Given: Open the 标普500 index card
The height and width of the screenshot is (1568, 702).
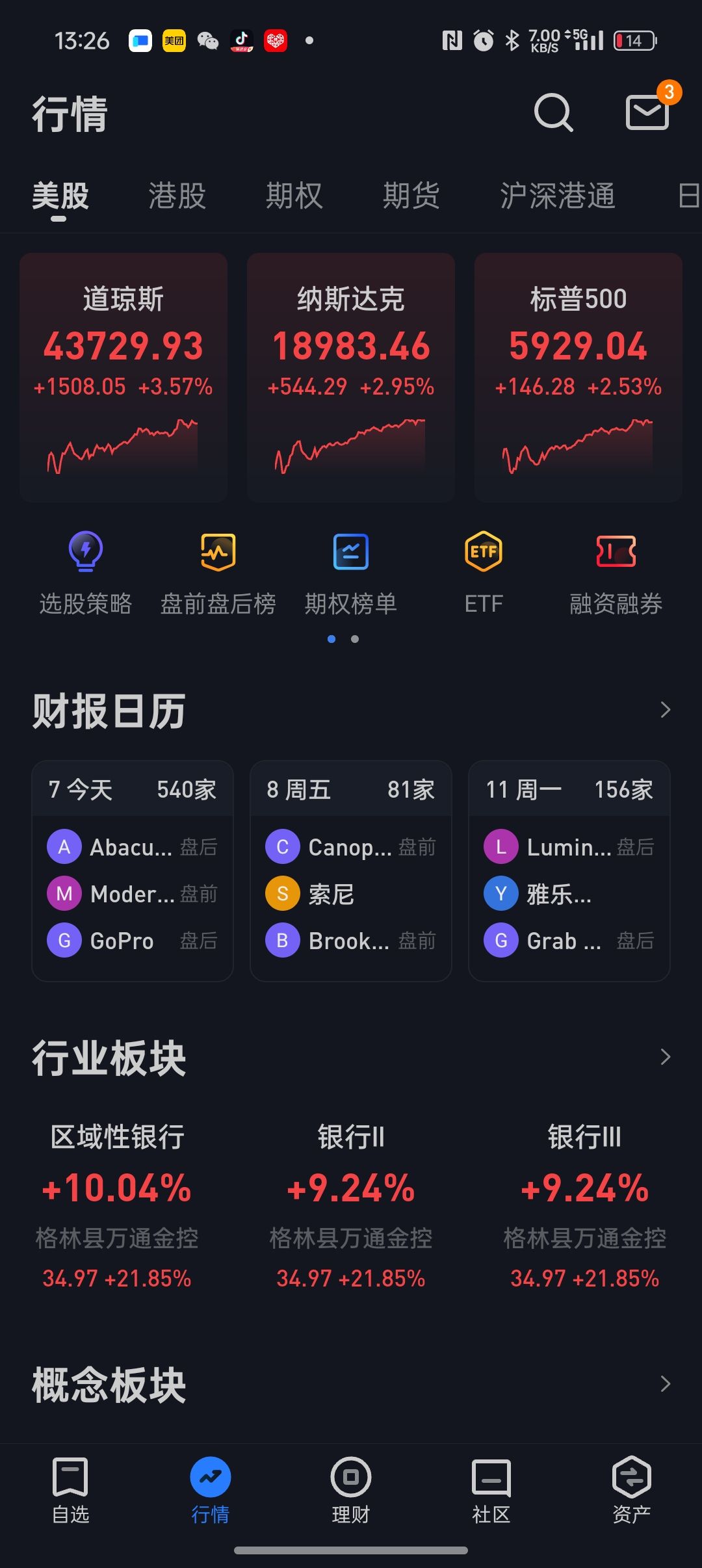Looking at the screenshot, I should [578, 377].
